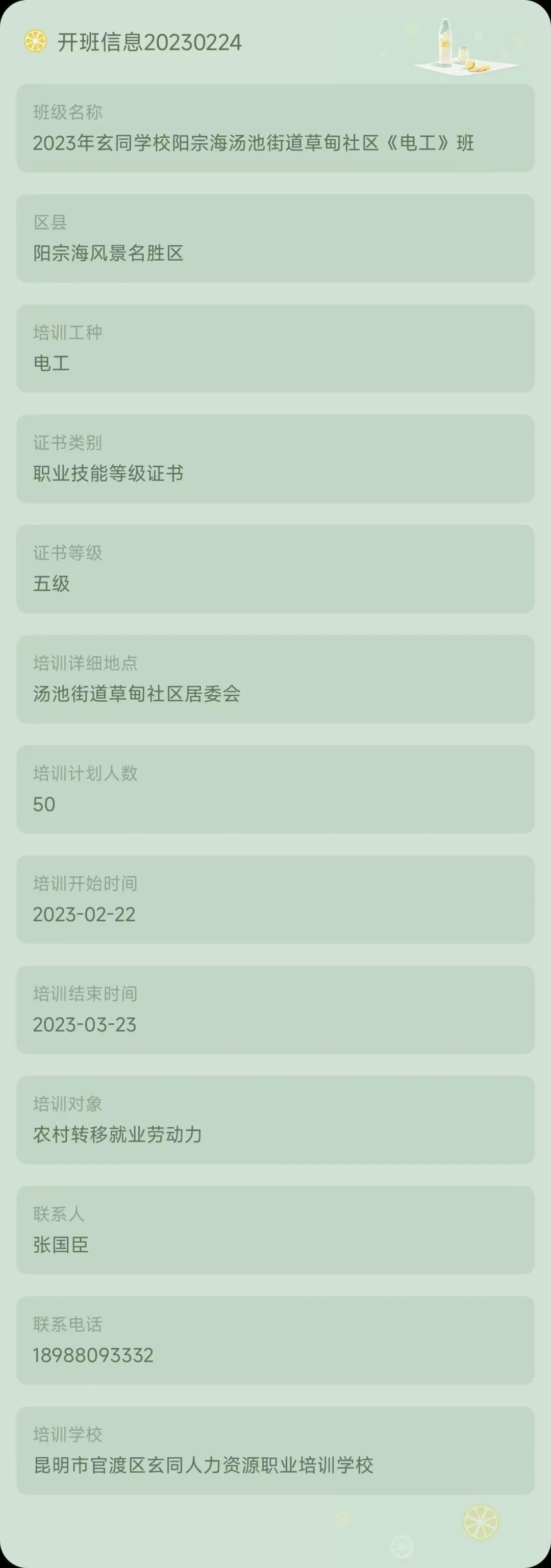This screenshot has height=1568, width=551.
Task: Select the 培训计划人数 card showing 50
Action: click(x=275, y=788)
